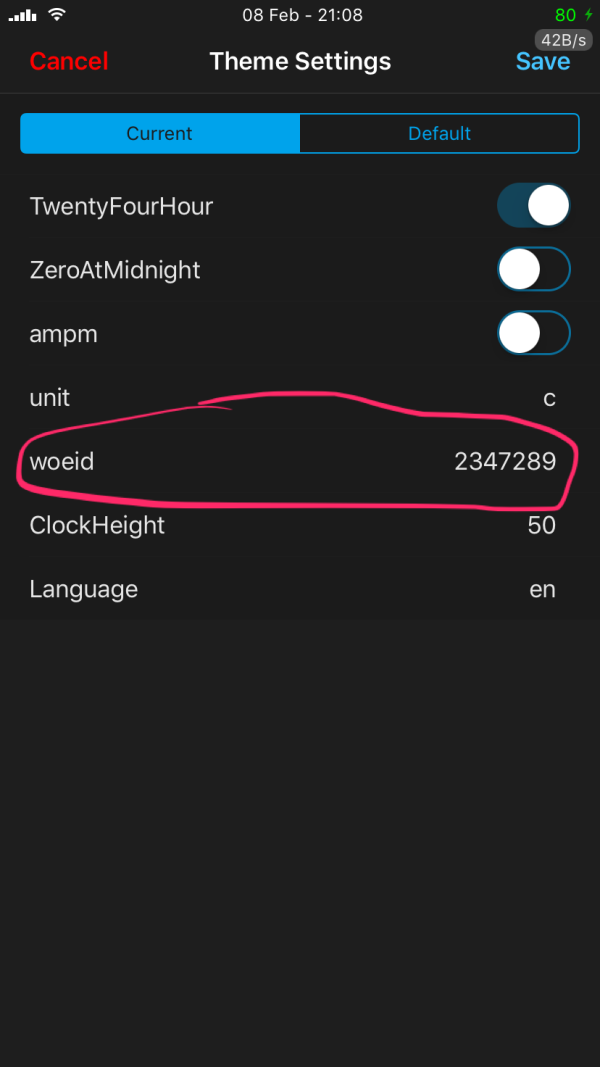The image size is (600, 1067).
Task: Edit the Language setting value
Action: click(542, 589)
